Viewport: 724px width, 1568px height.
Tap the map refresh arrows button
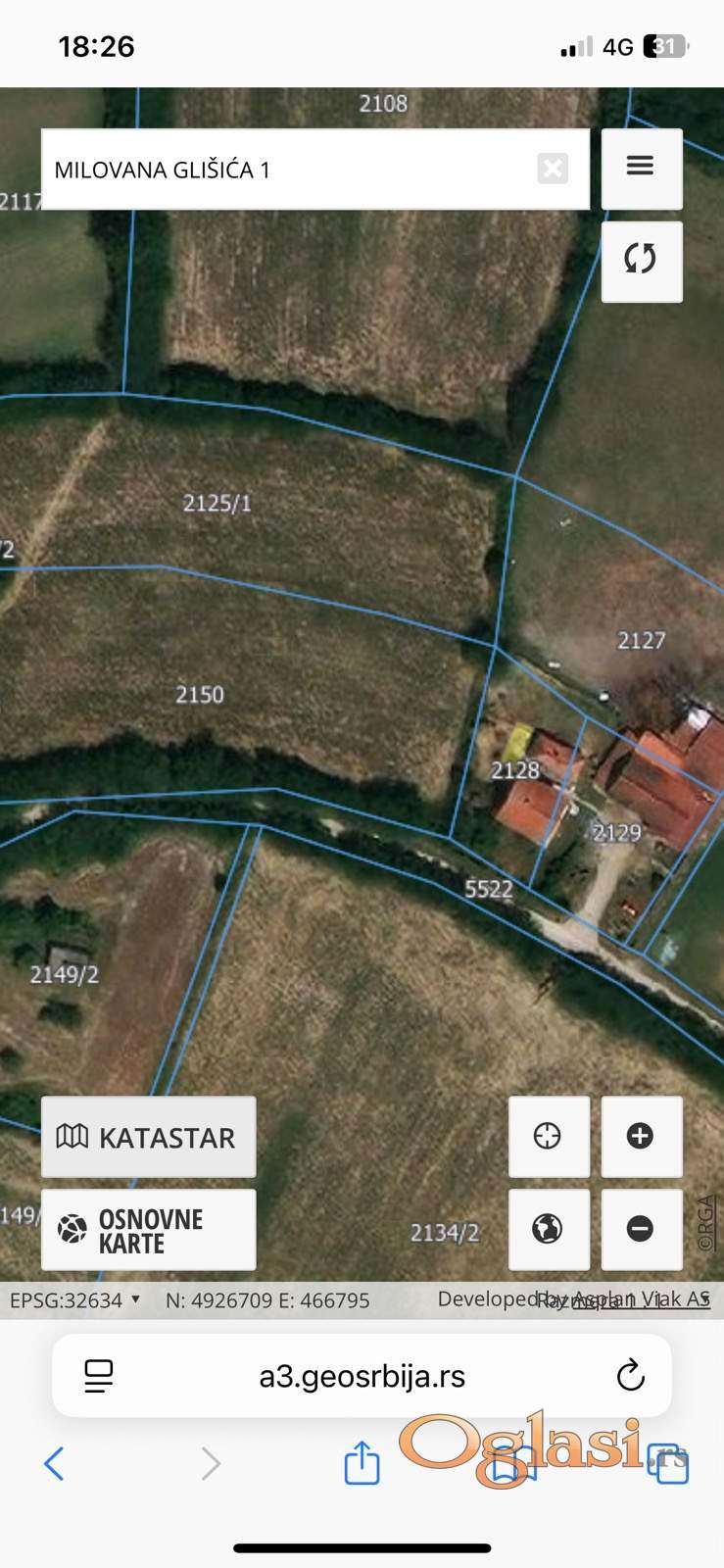point(641,260)
